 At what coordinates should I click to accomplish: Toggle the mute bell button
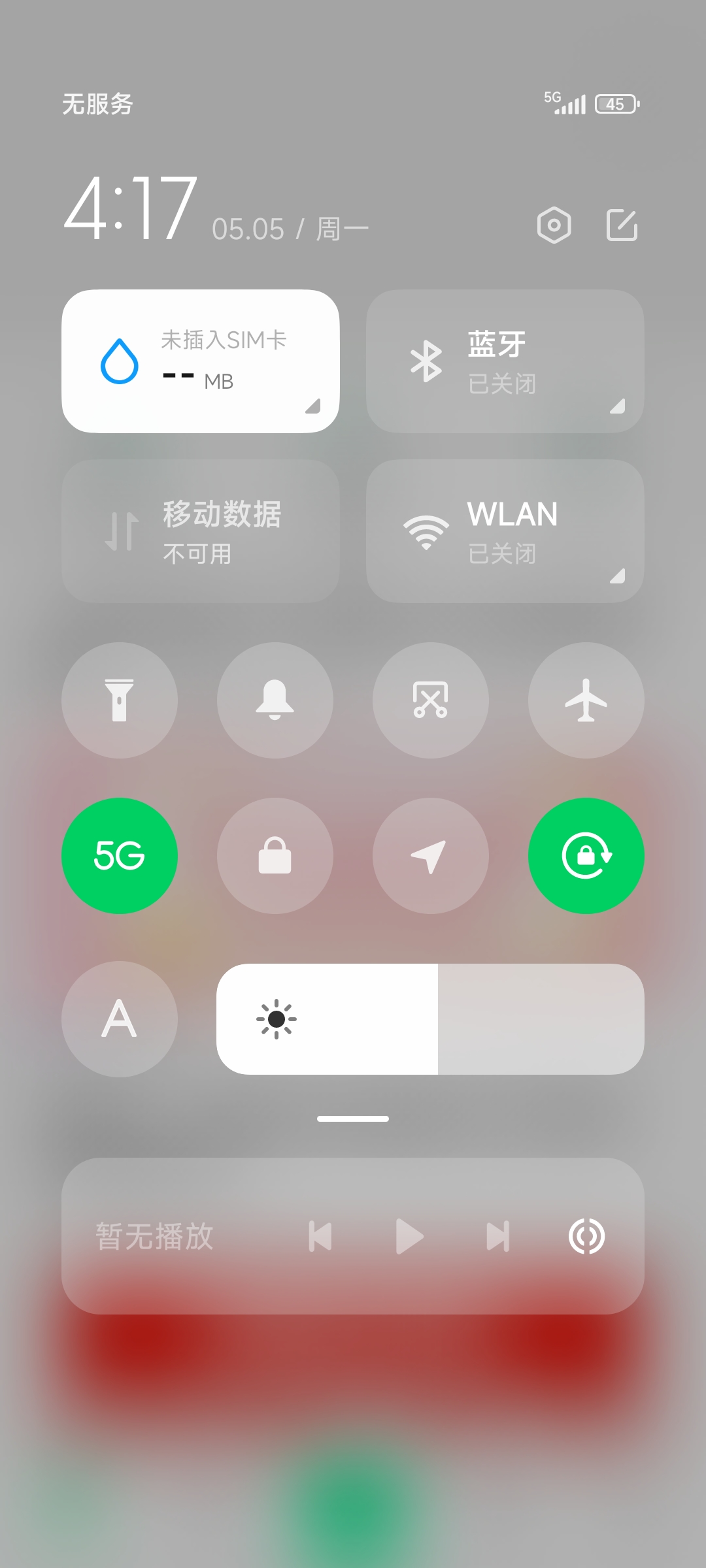(x=275, y=700)
